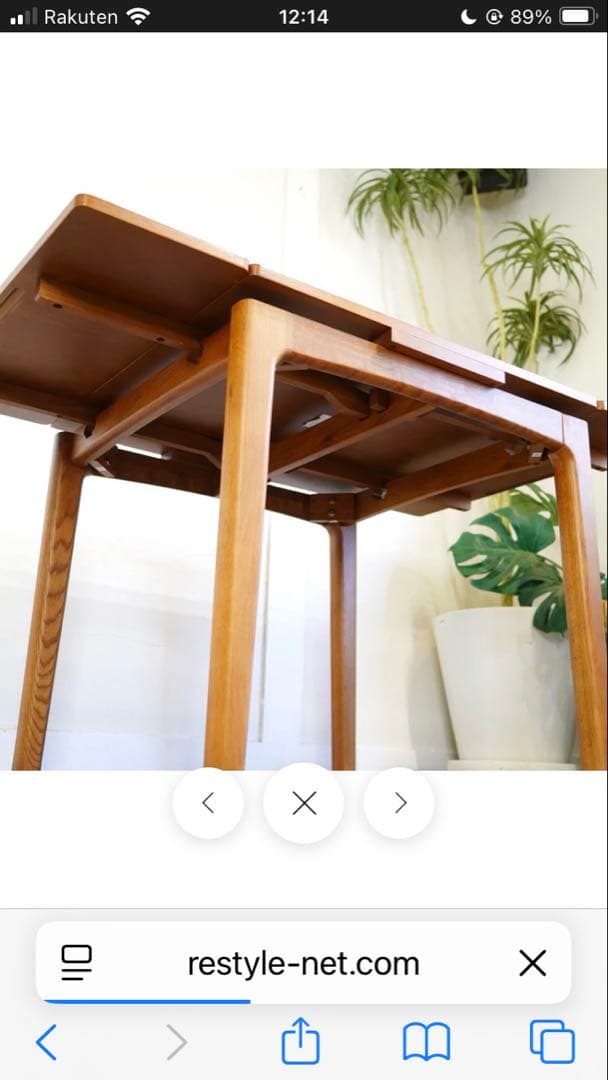The height and width of the screenshot is (1080, 608).
Task: Open the page format menu icon
Action: point(77,963)
